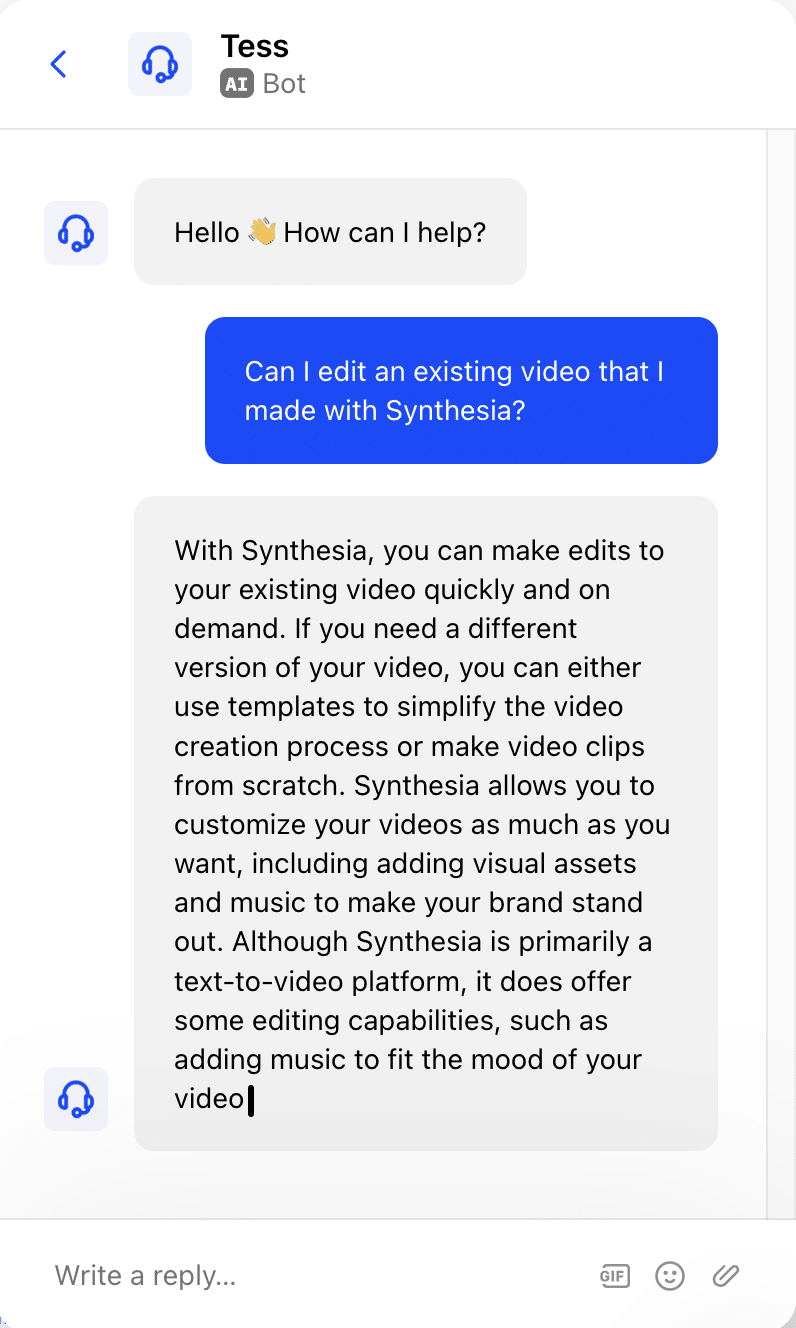The width and height of the screenshot is (796, 1328).
Task: Tap the Write a reply field
Action: (x=300, y=1275)
